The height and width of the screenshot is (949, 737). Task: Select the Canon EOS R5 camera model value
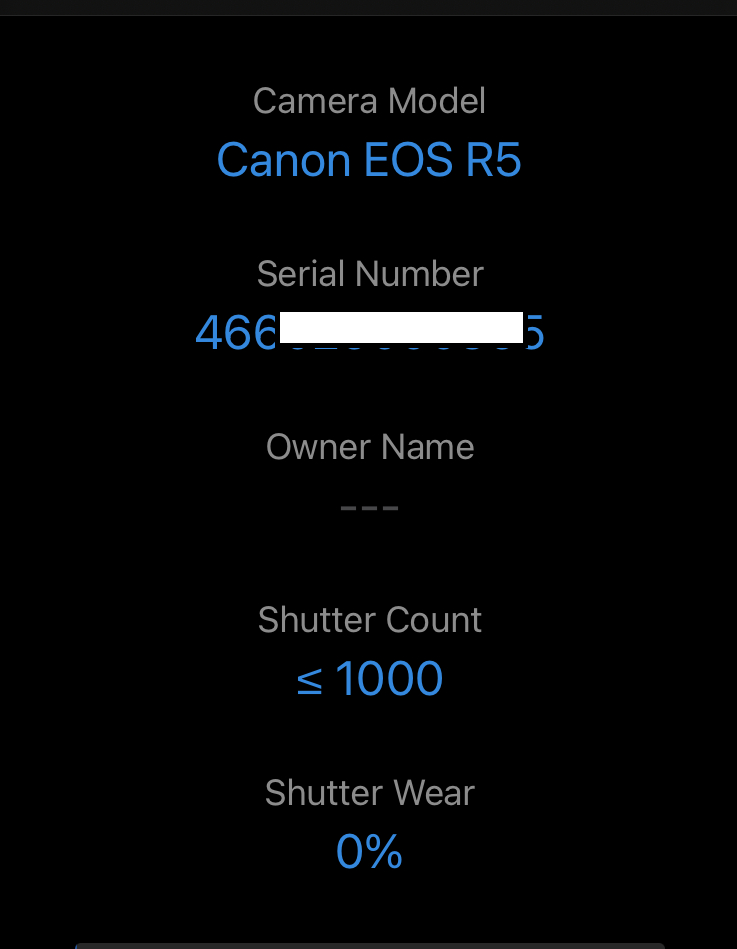click(x=369, y=160)
